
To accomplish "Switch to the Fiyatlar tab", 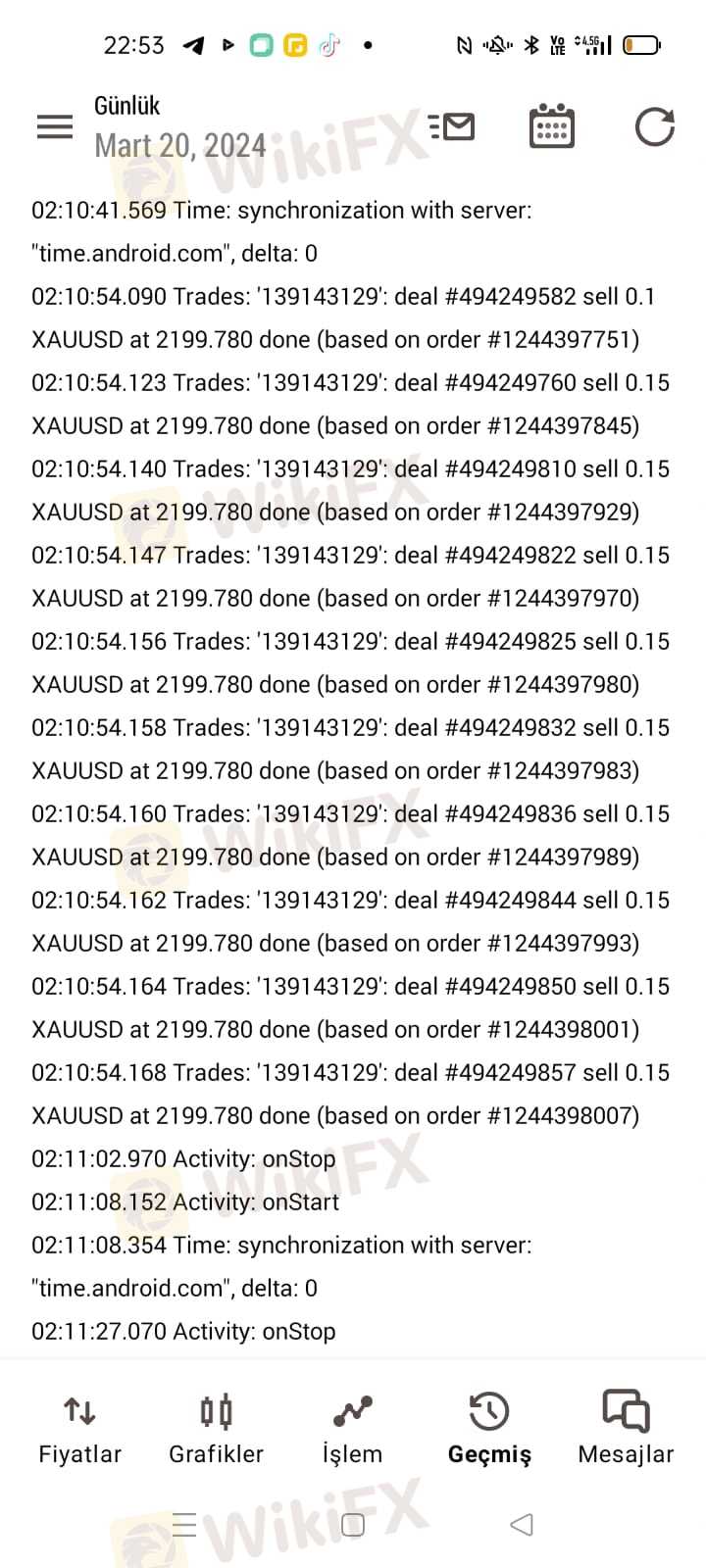I will click(x=79, y=1430).
